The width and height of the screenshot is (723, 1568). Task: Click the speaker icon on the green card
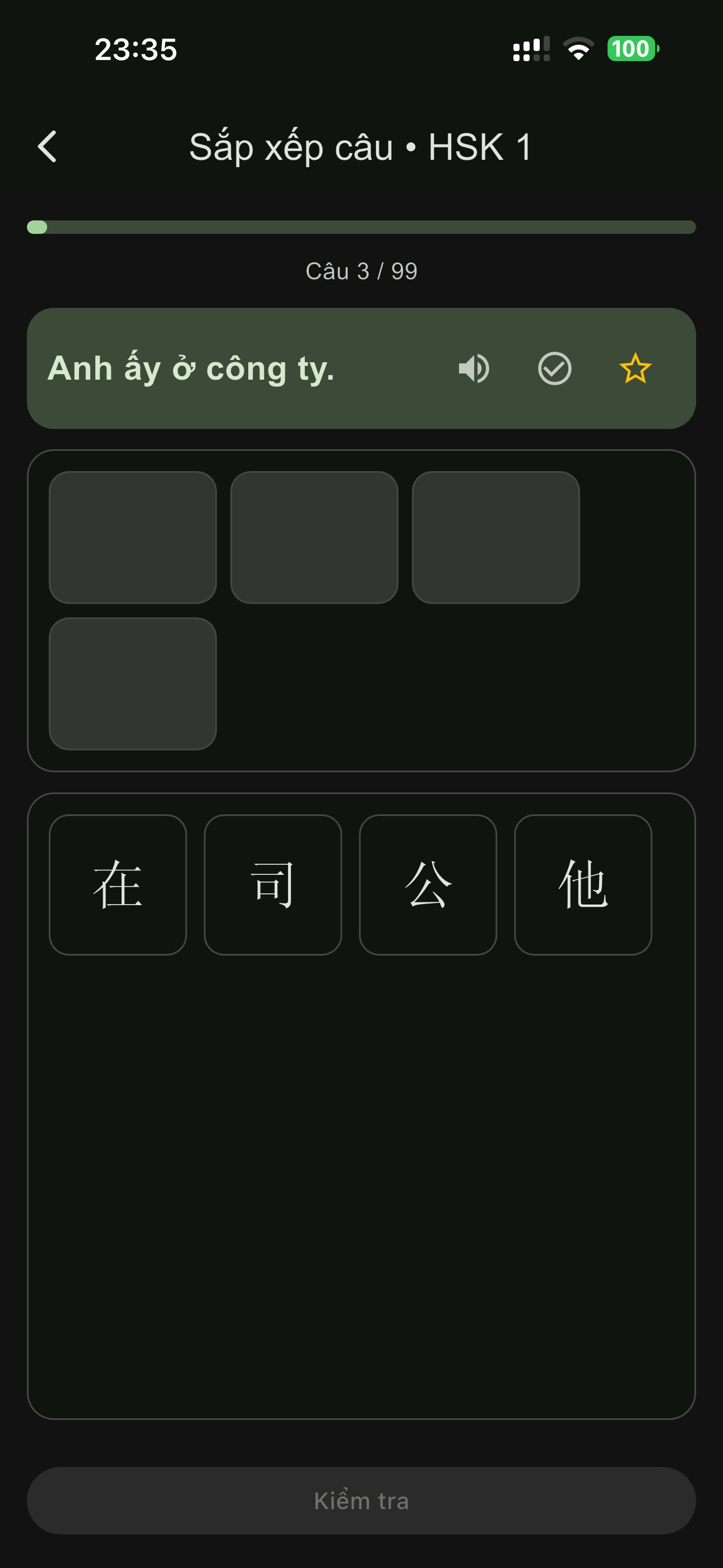pyautogui.click(x=474, y=368)
